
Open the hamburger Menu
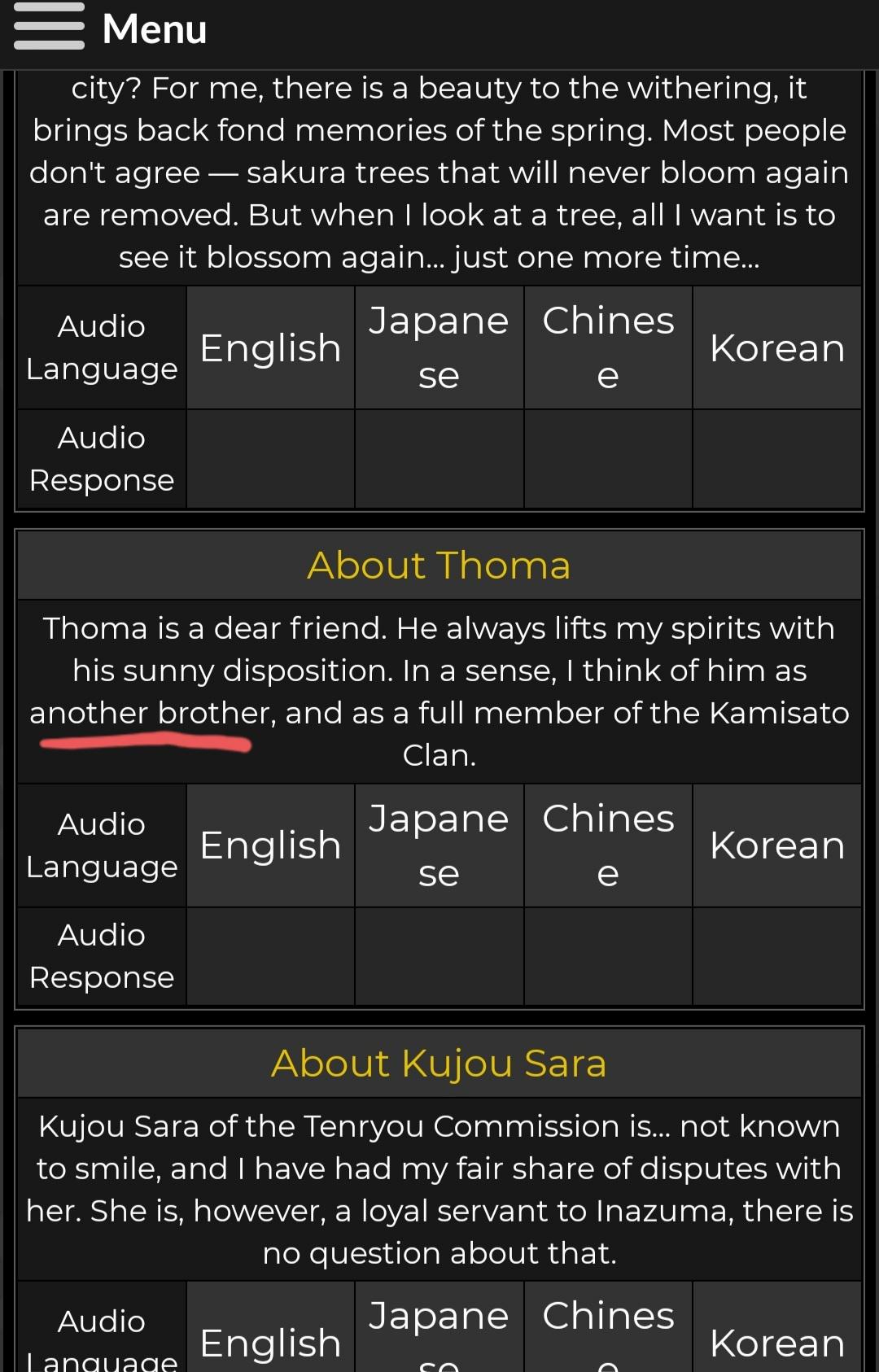pos(50,28)
